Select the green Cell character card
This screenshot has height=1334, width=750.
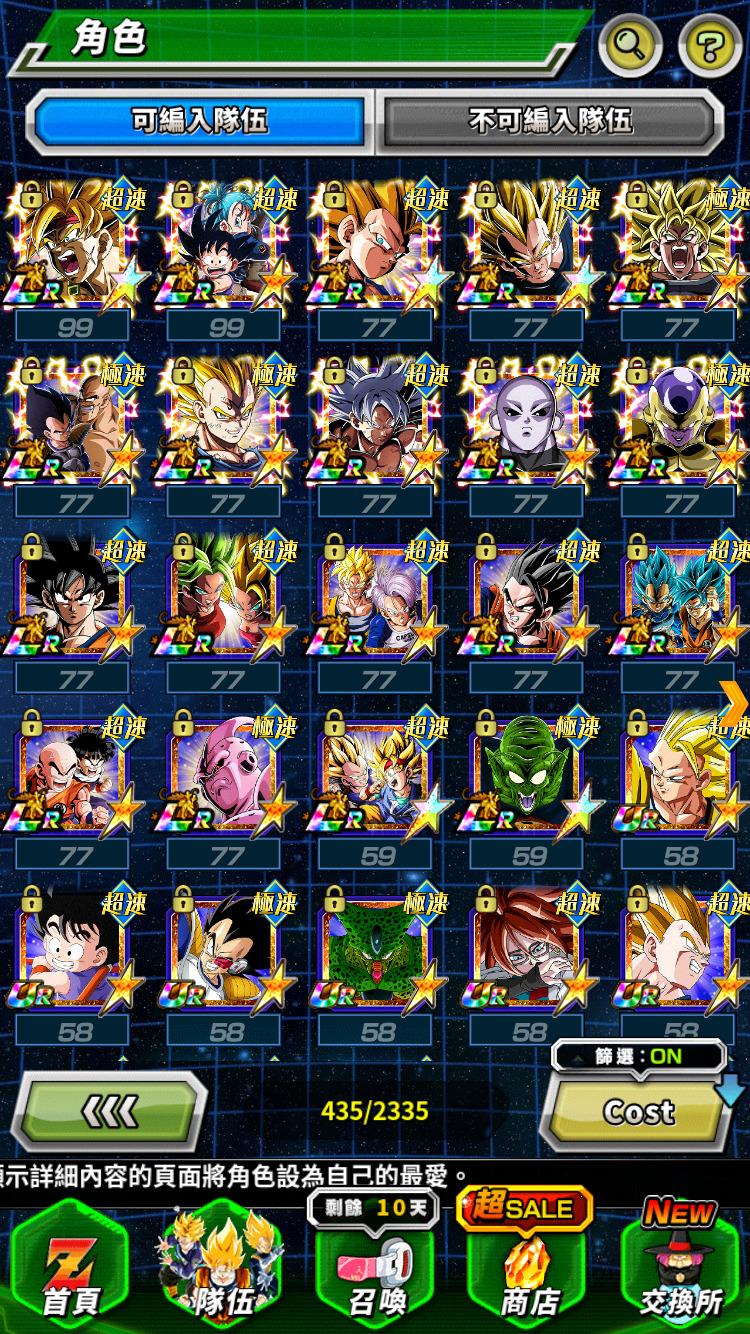[377, 952]
